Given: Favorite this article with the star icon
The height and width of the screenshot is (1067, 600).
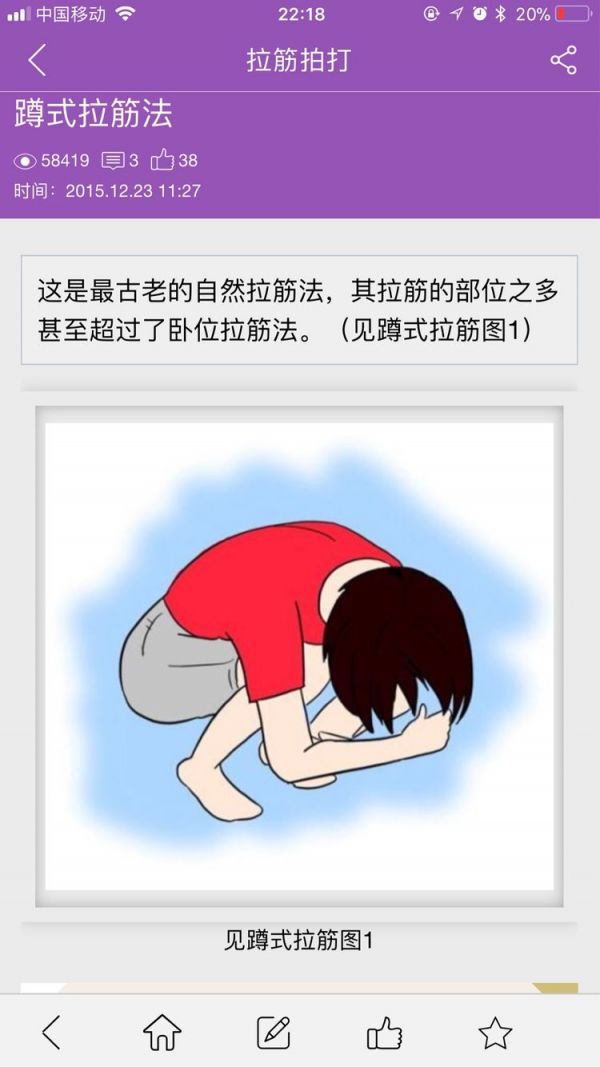Looking at the screenshot, I should click(x=495, y=1031).
